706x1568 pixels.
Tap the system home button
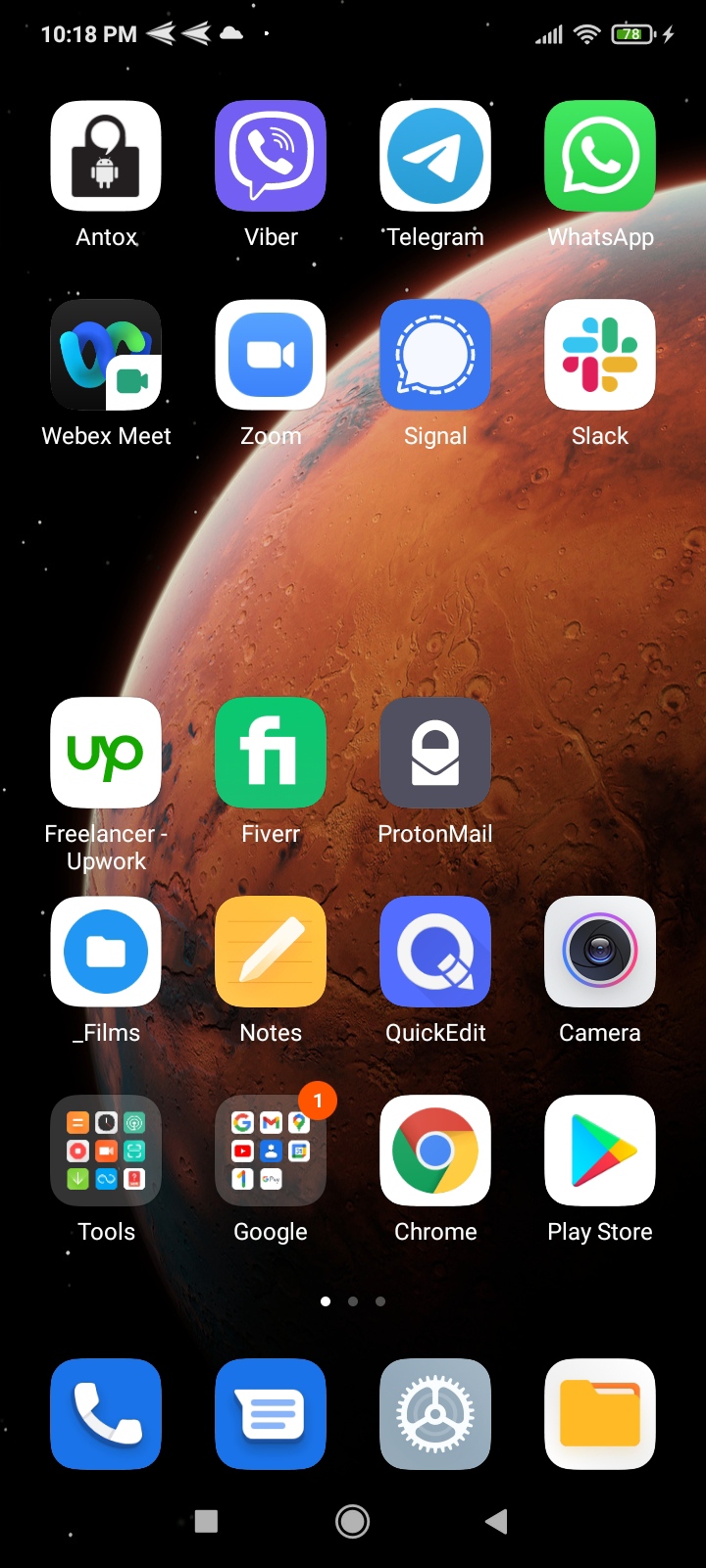353,1521
